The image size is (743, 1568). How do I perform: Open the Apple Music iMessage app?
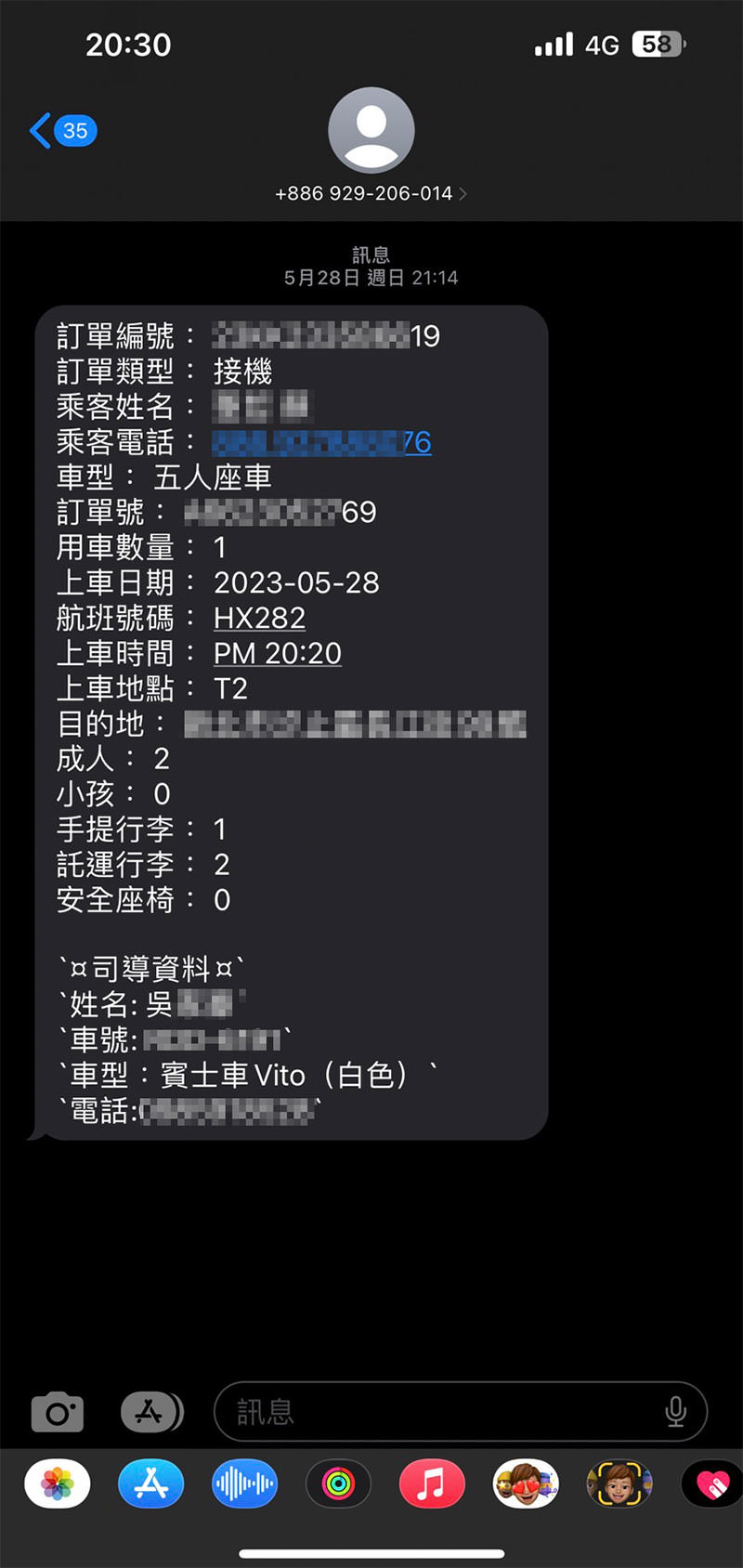(431, 1483)
